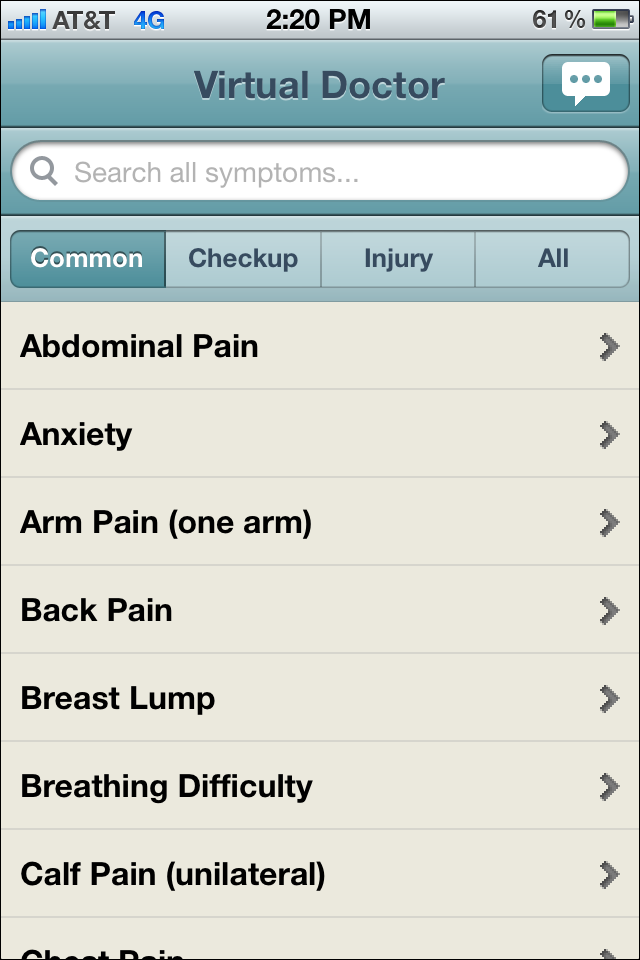Open the Back Pain entry
This screenshot has width=640, height=960.
(320, 610)
